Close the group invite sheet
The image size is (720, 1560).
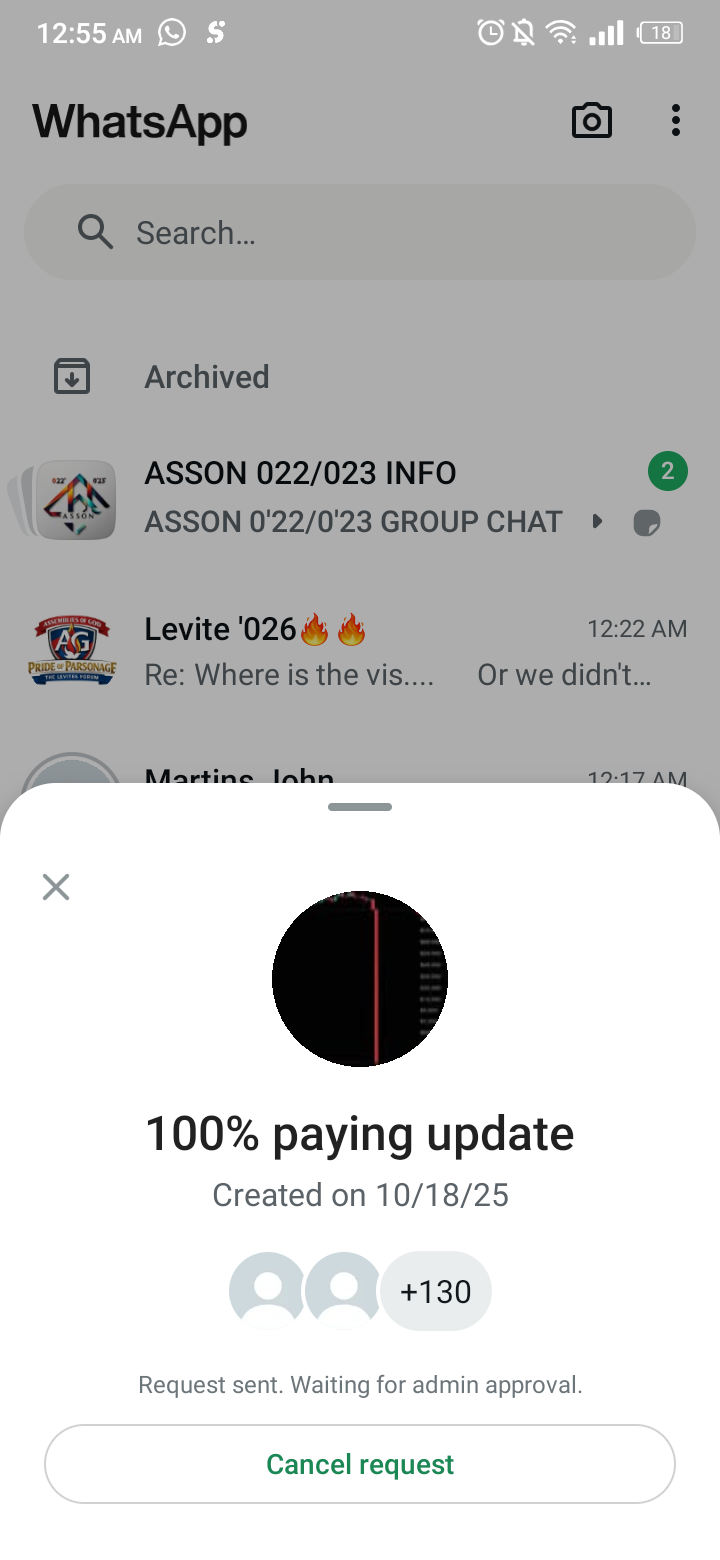pyautogui.click(x=56, y=887)
